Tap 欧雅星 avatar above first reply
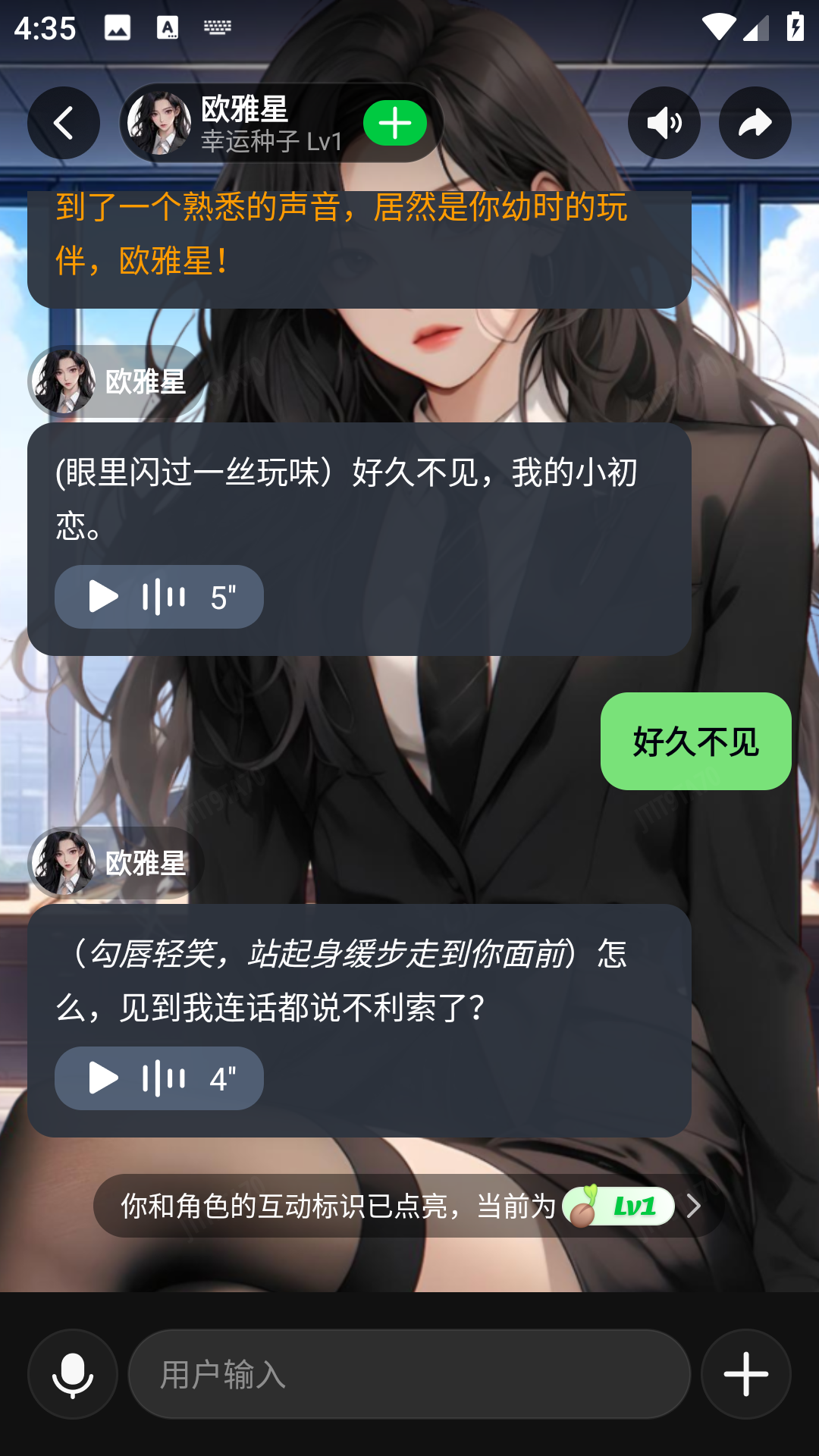 [64, 381]
